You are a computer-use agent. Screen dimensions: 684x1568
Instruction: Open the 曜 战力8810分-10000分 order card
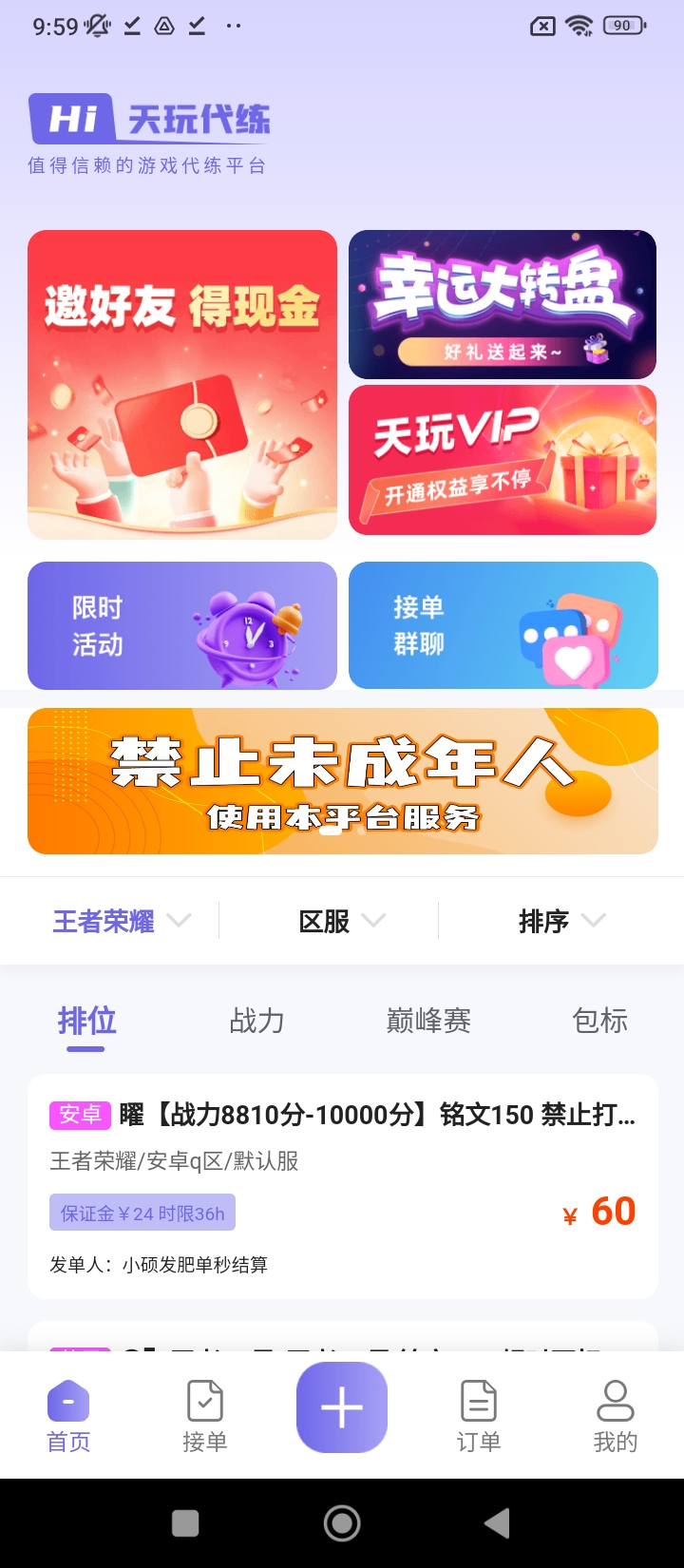(342, 1186)
